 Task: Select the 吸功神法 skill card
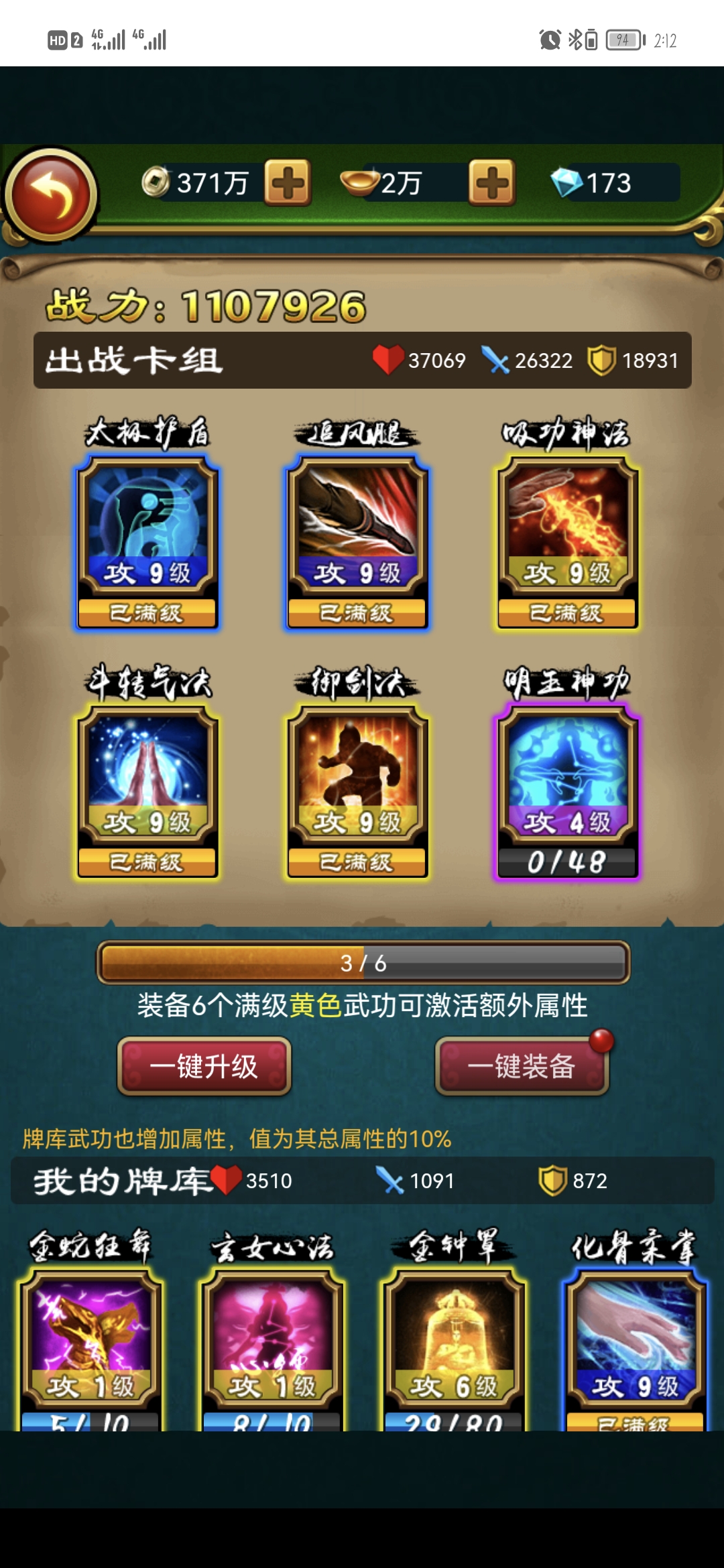point(567,529)
